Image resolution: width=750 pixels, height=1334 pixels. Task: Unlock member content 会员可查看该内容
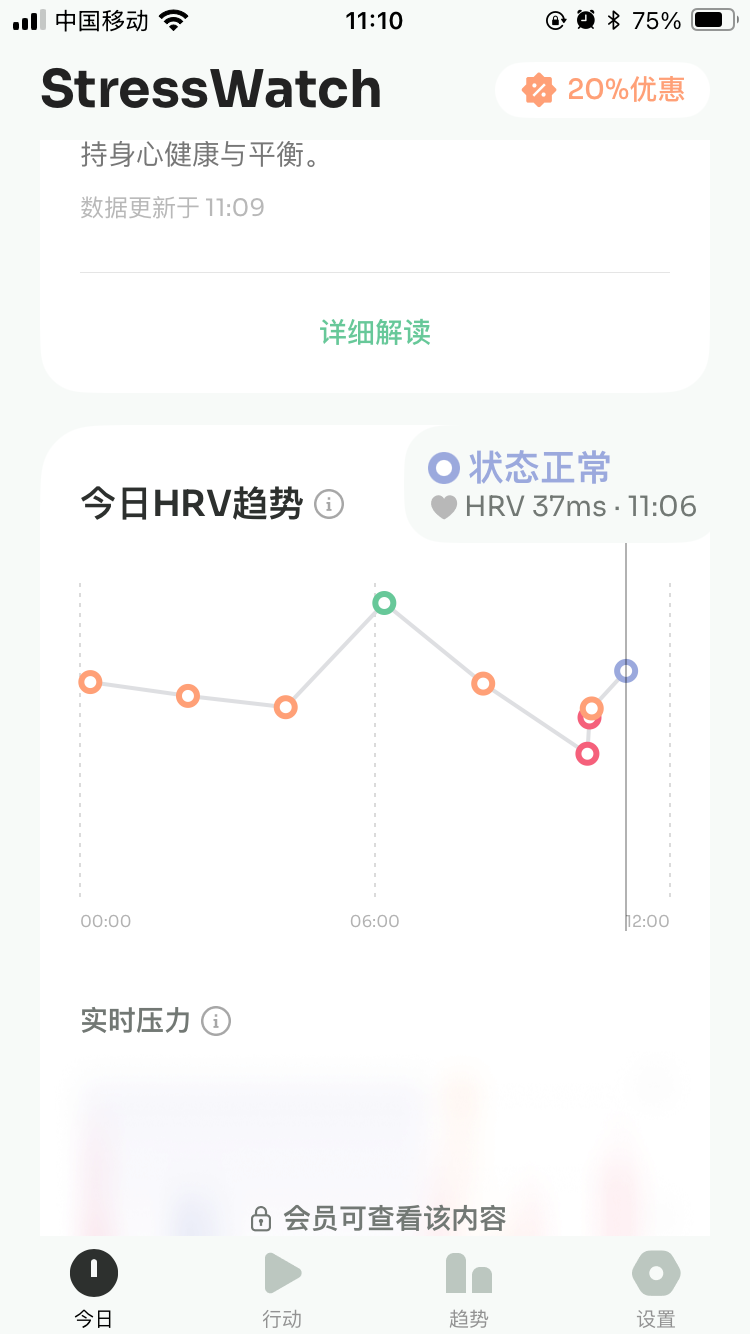[378, 1218]
